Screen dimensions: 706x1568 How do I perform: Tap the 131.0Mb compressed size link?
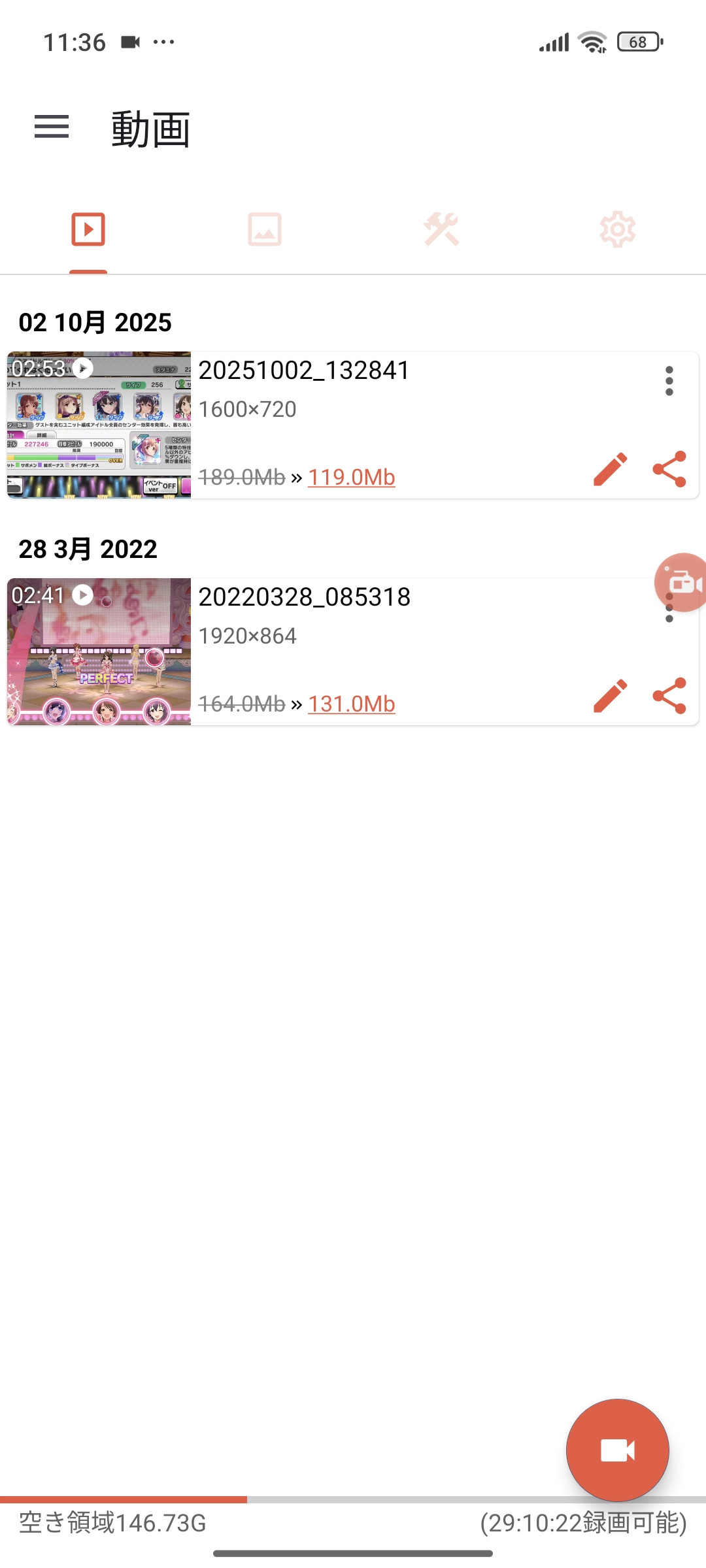coord(352,704)
